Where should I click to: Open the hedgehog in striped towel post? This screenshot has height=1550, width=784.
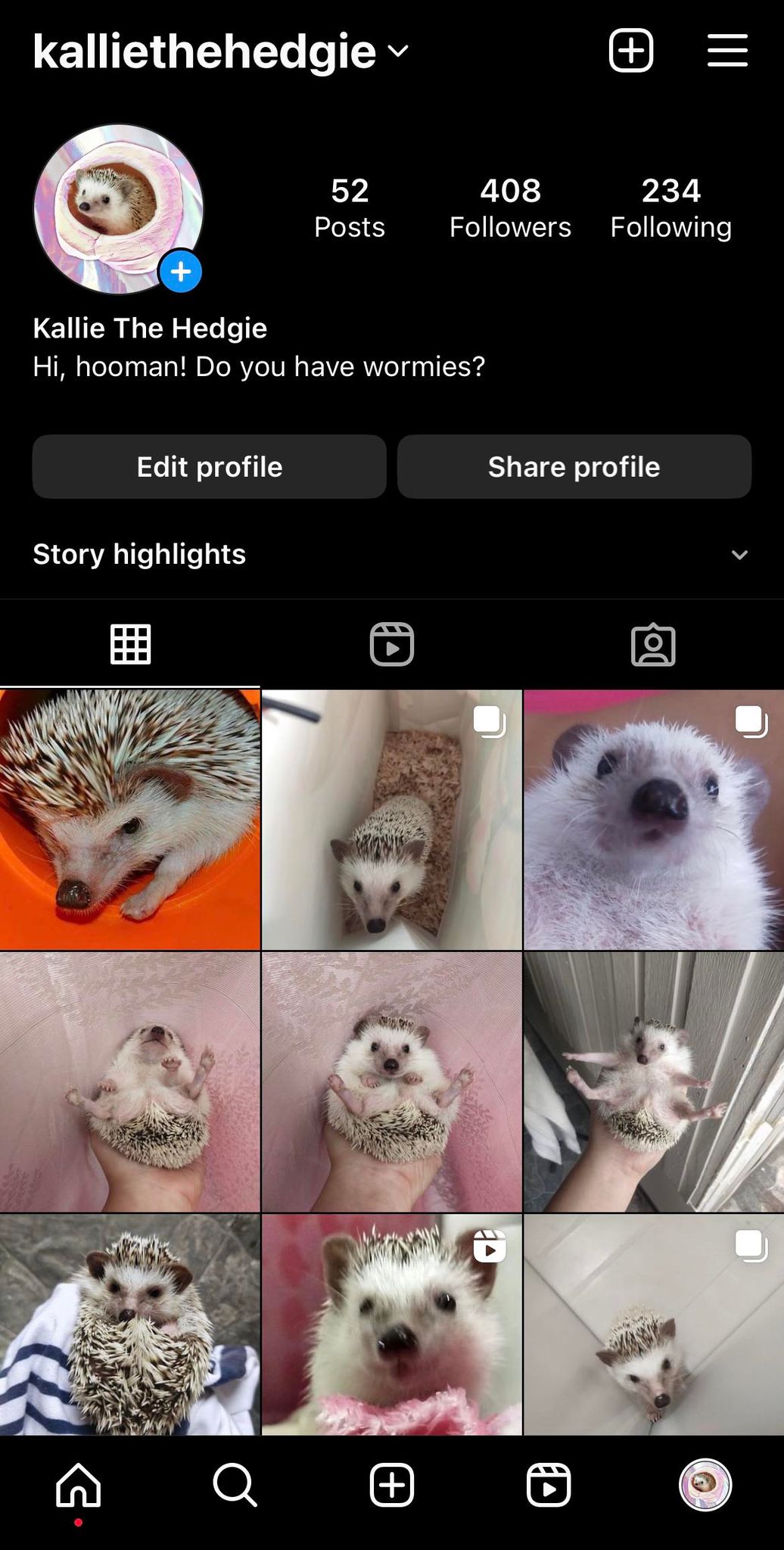129,1324
